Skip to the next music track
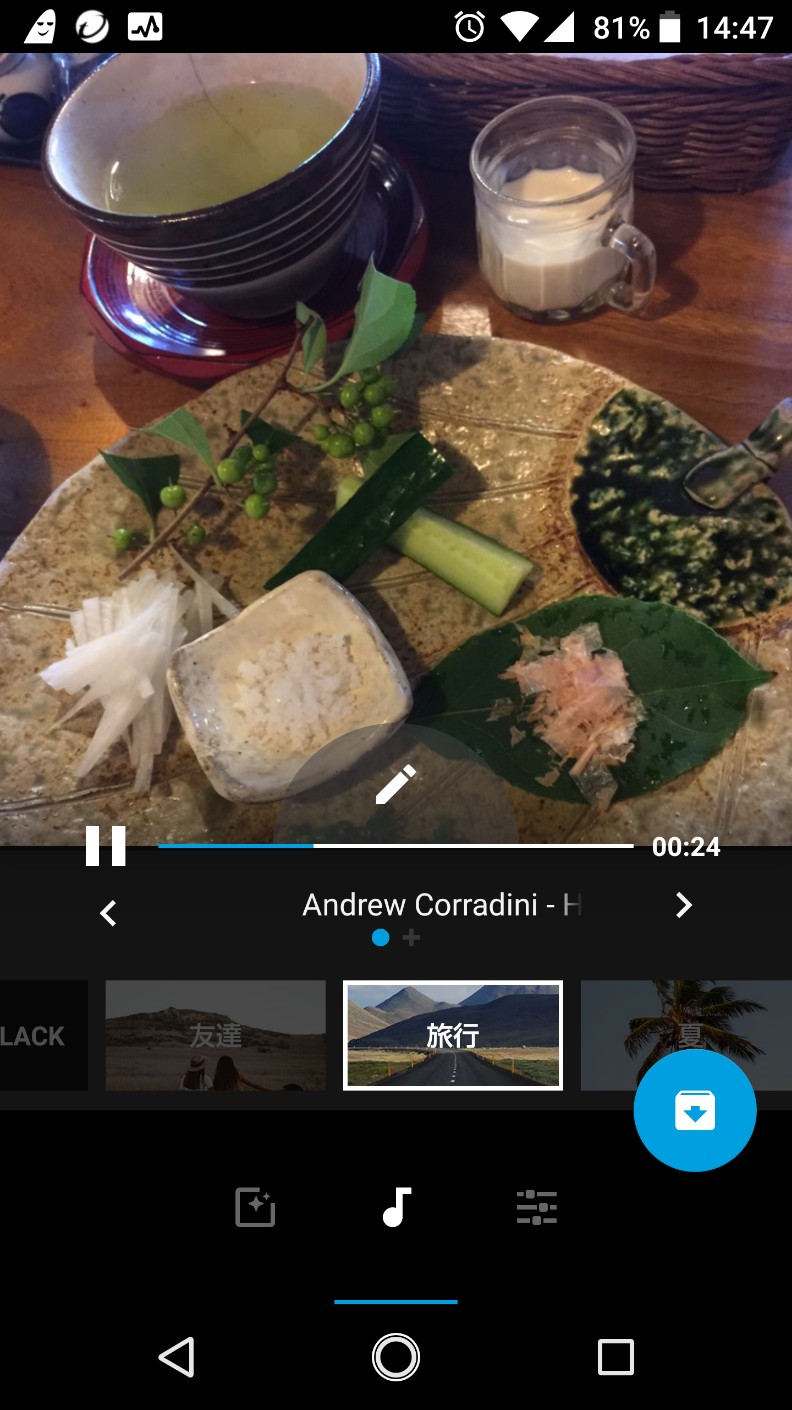 click(683, 906)
